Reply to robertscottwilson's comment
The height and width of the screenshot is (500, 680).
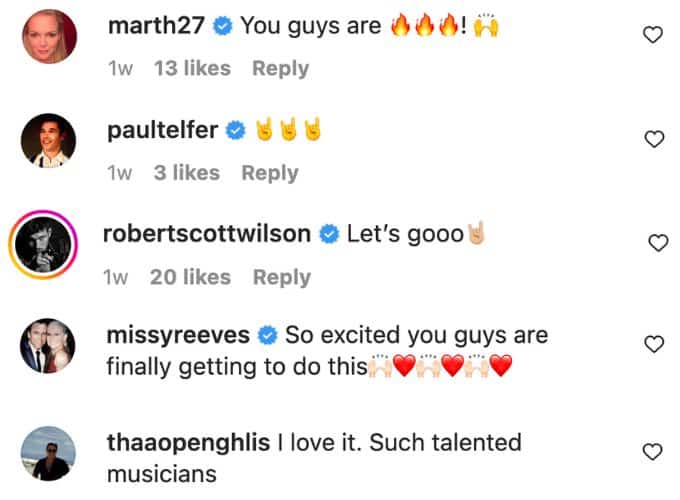281,277
